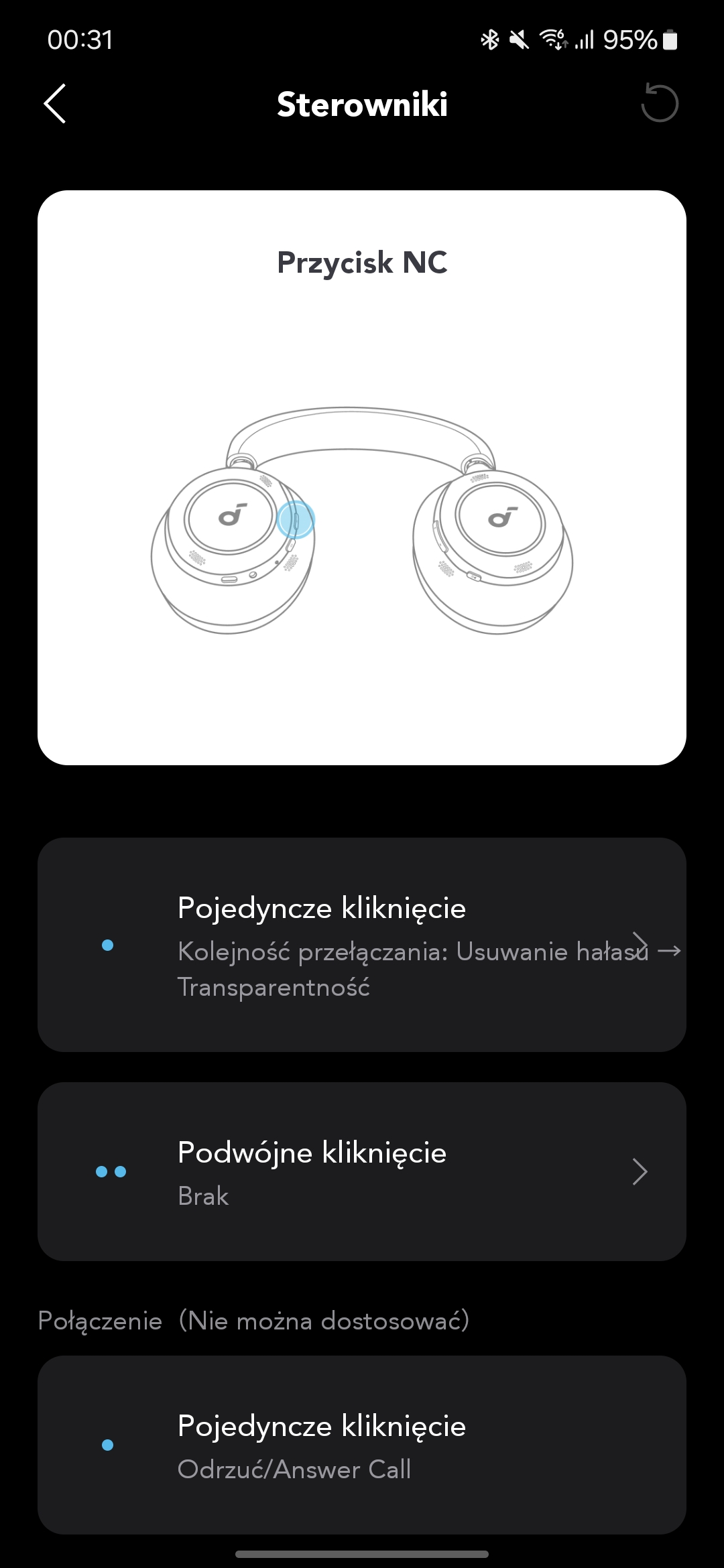Tap the reset controls icon

tap(660, 103)
